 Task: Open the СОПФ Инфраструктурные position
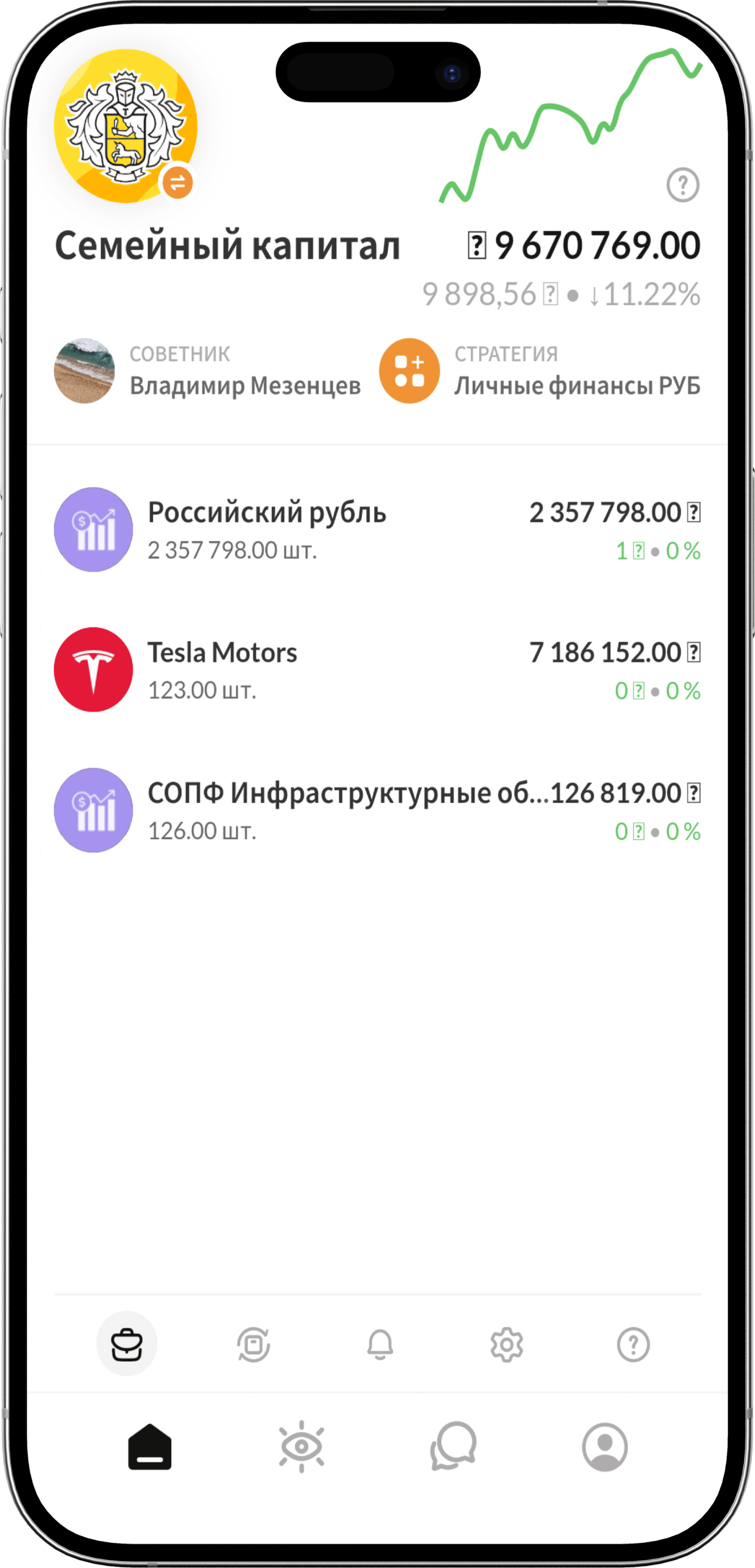377,810
